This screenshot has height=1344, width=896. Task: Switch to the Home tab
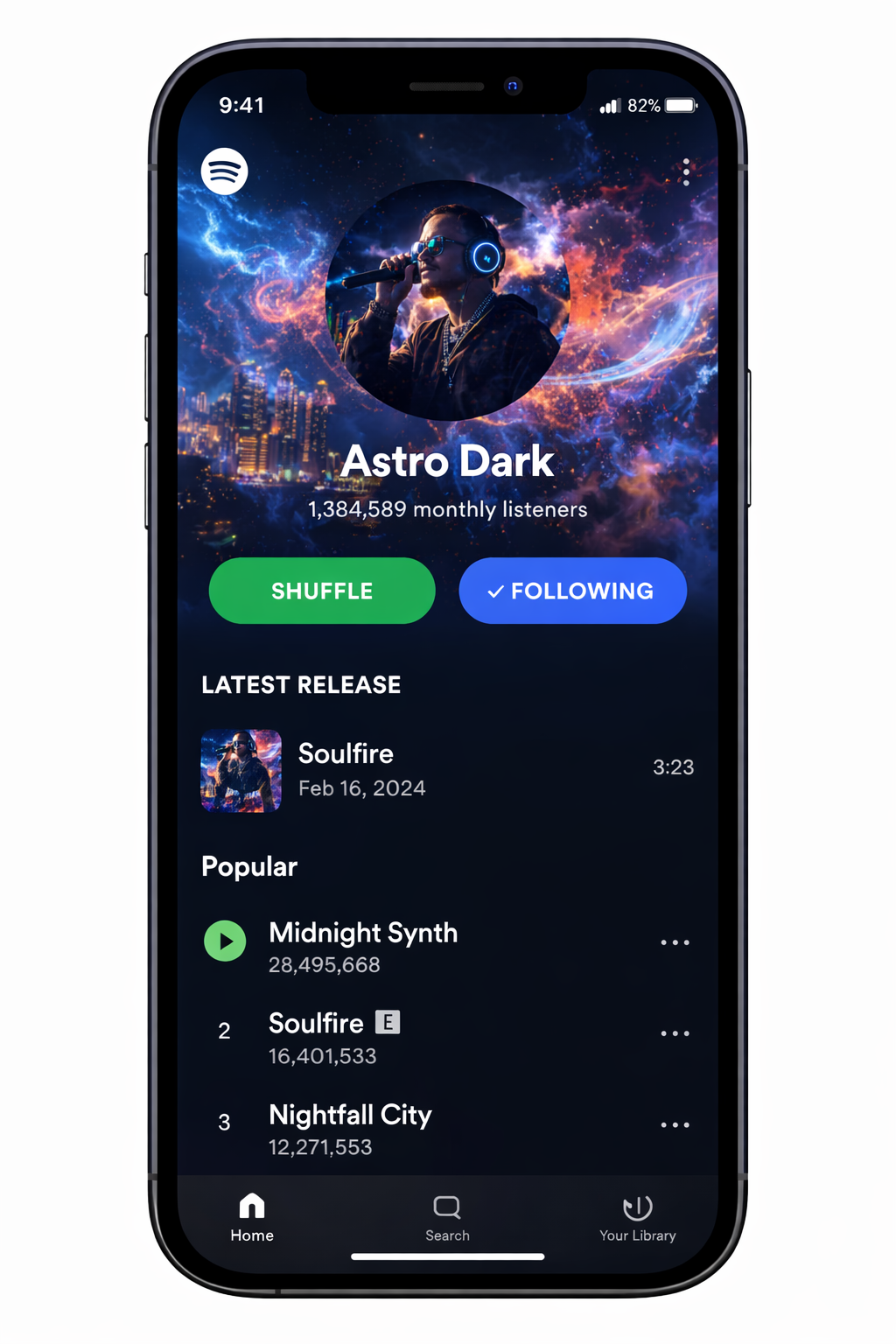[x=251, y=1216]
